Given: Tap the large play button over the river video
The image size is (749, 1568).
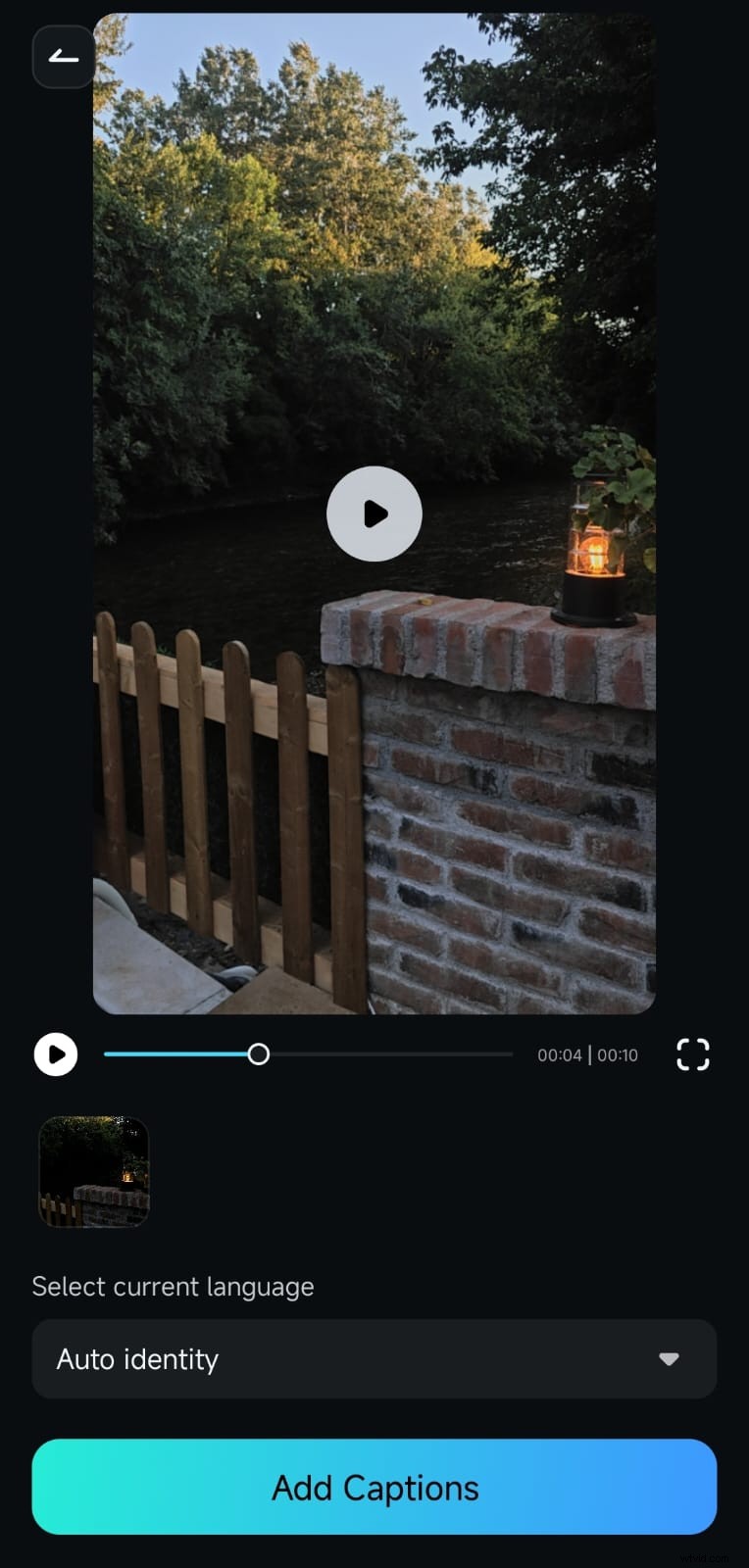Looking at the screenshot, I should click(374, 514).
